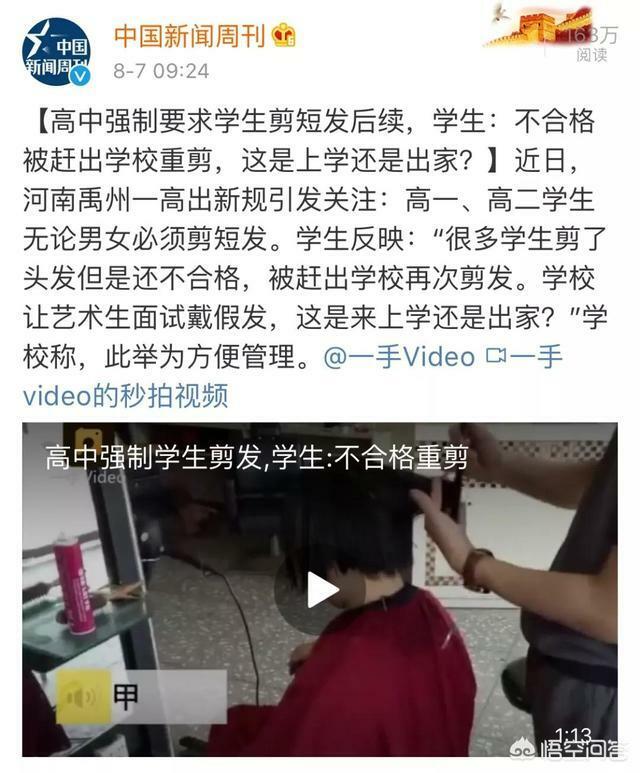Open the @一手Video mention link
Image resolution: width=640 pixels, height=773 pixels.
[x=399, y=357]
